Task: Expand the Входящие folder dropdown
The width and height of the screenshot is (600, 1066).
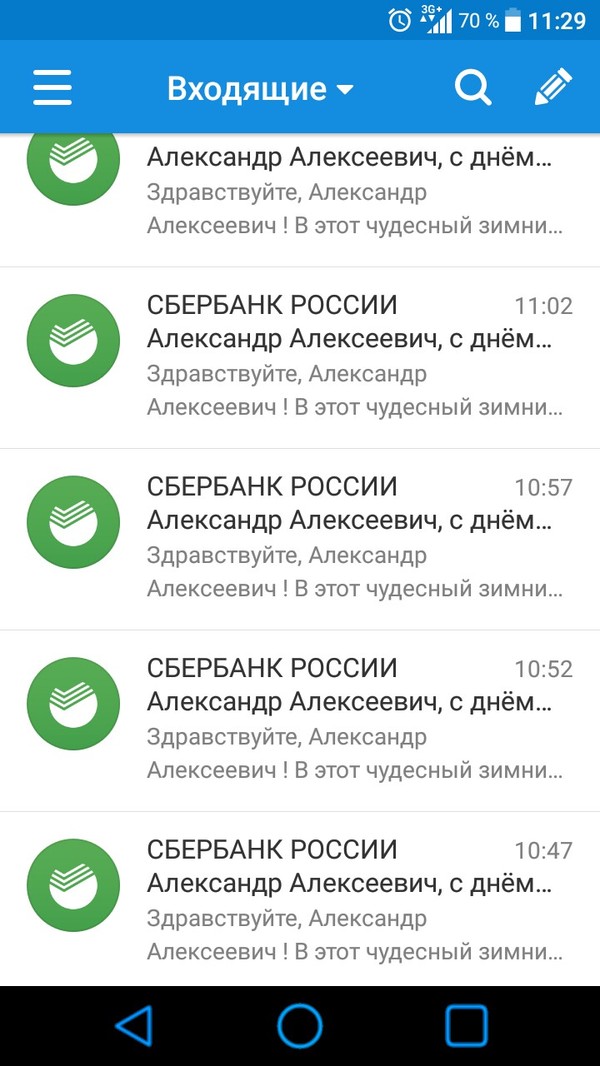Action: click(x=260, y=89)
